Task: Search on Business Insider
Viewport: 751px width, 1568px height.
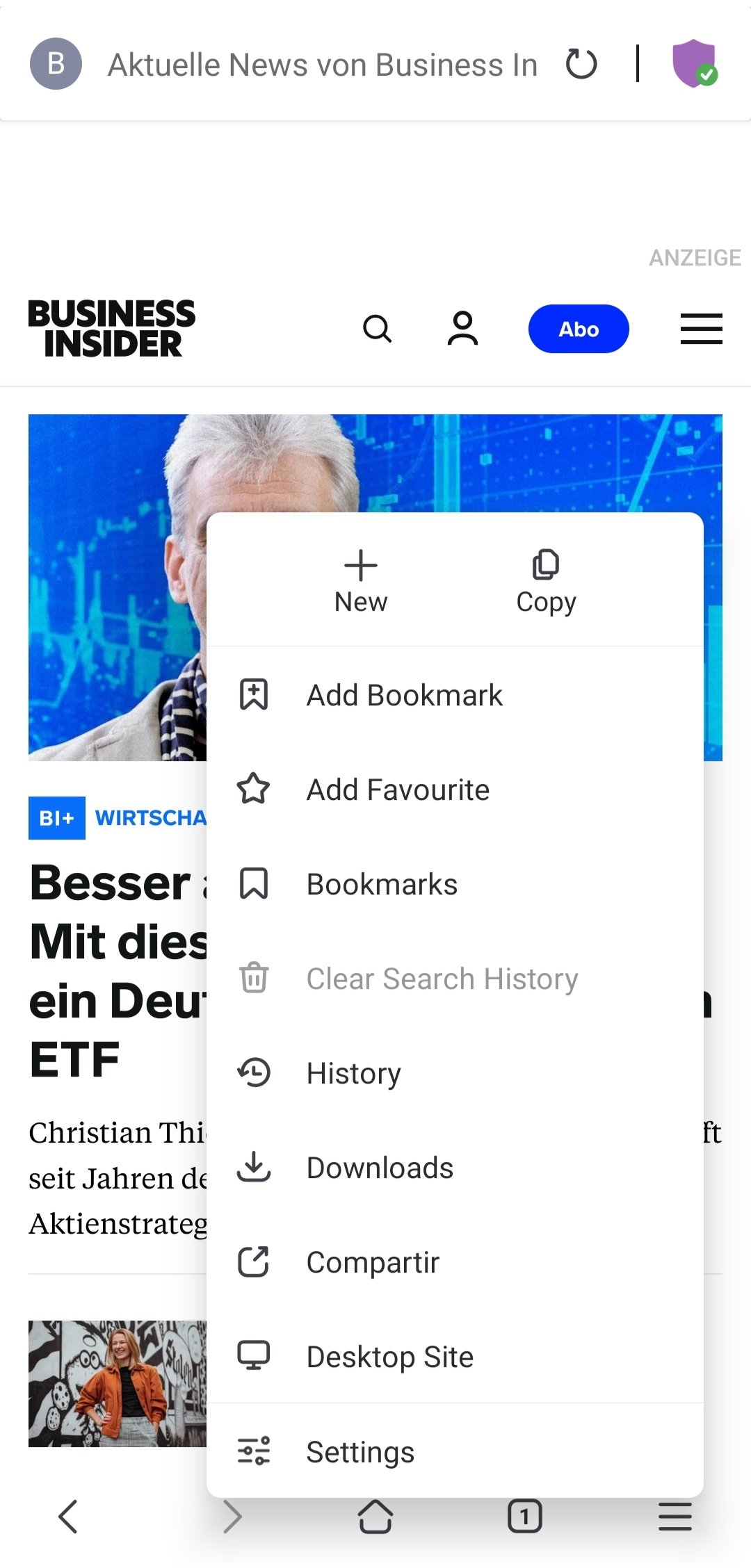Action: point(378,329)
